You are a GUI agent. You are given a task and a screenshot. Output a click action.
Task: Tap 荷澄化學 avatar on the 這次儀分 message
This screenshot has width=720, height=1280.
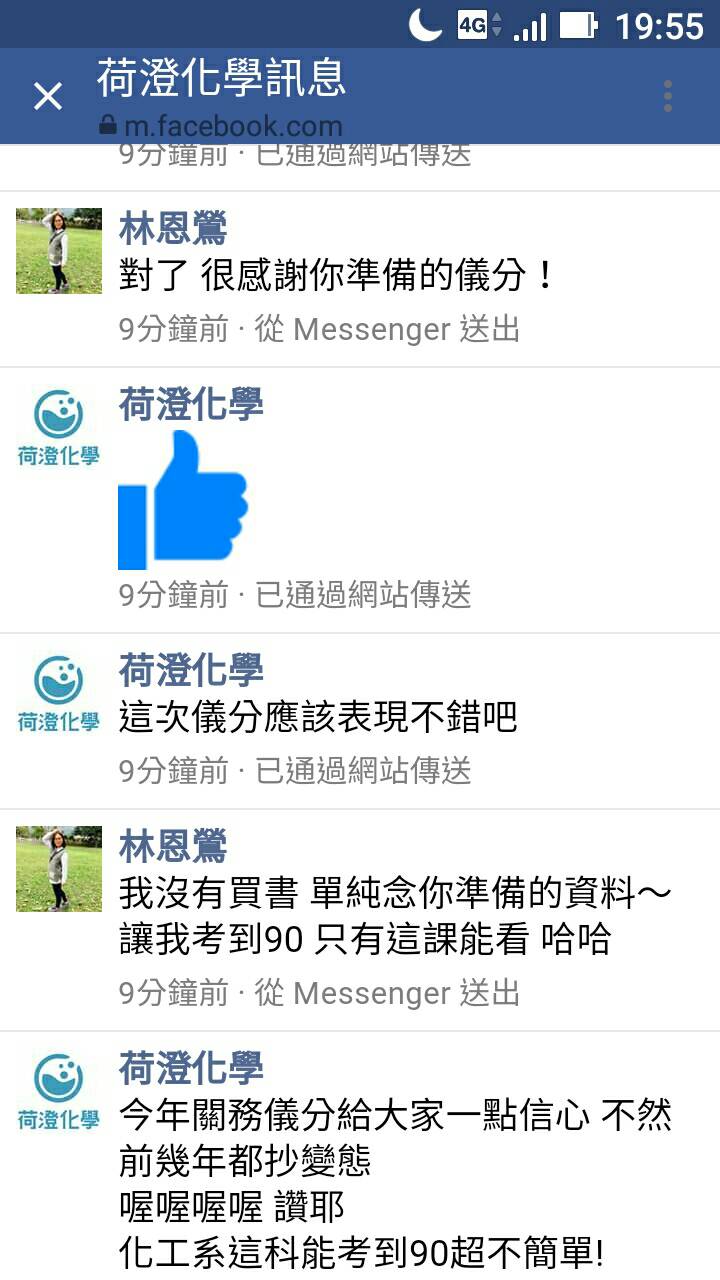(59, 693)
